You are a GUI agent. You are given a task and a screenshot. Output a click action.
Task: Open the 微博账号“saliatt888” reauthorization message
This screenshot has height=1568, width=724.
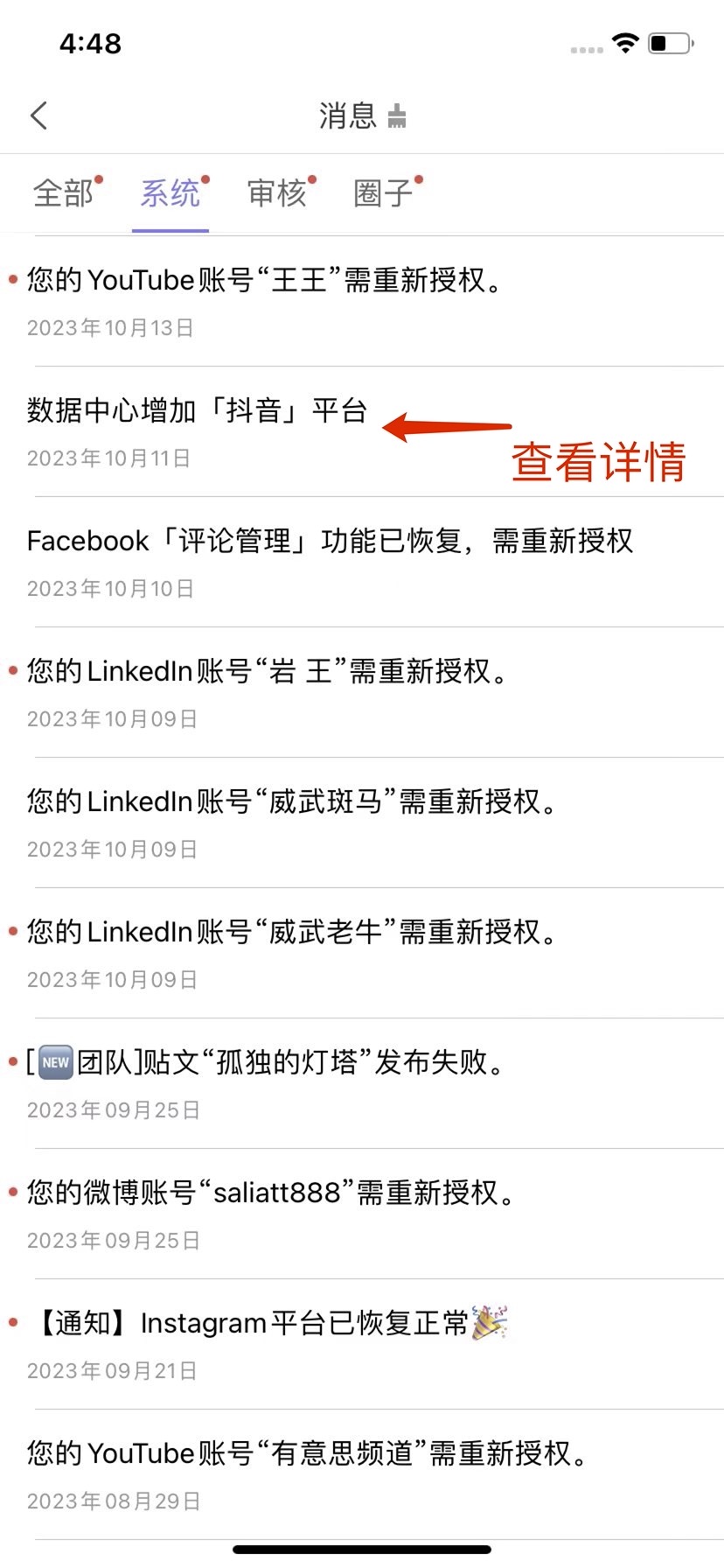point(362,1214)
